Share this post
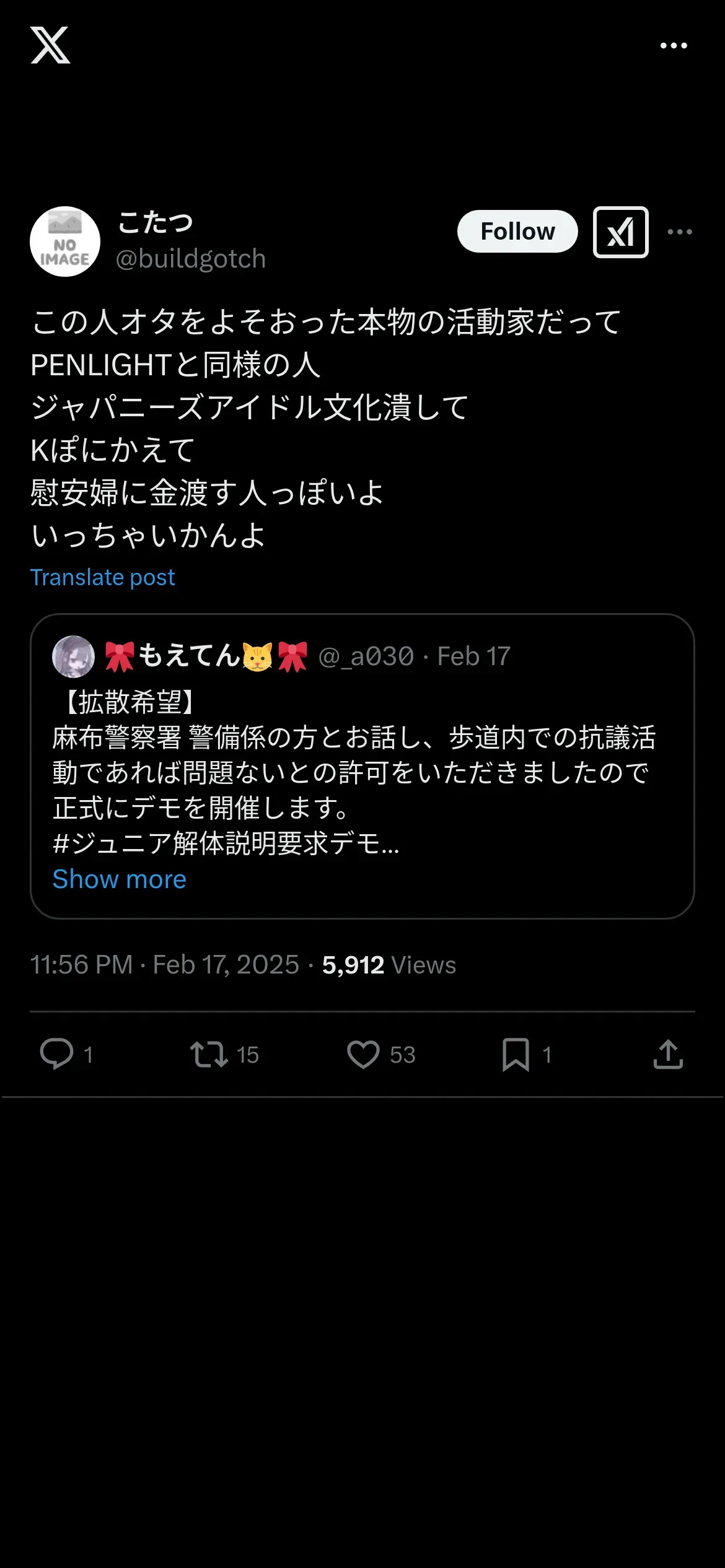The image size is (725, 1568). [x=668, y=1054]
